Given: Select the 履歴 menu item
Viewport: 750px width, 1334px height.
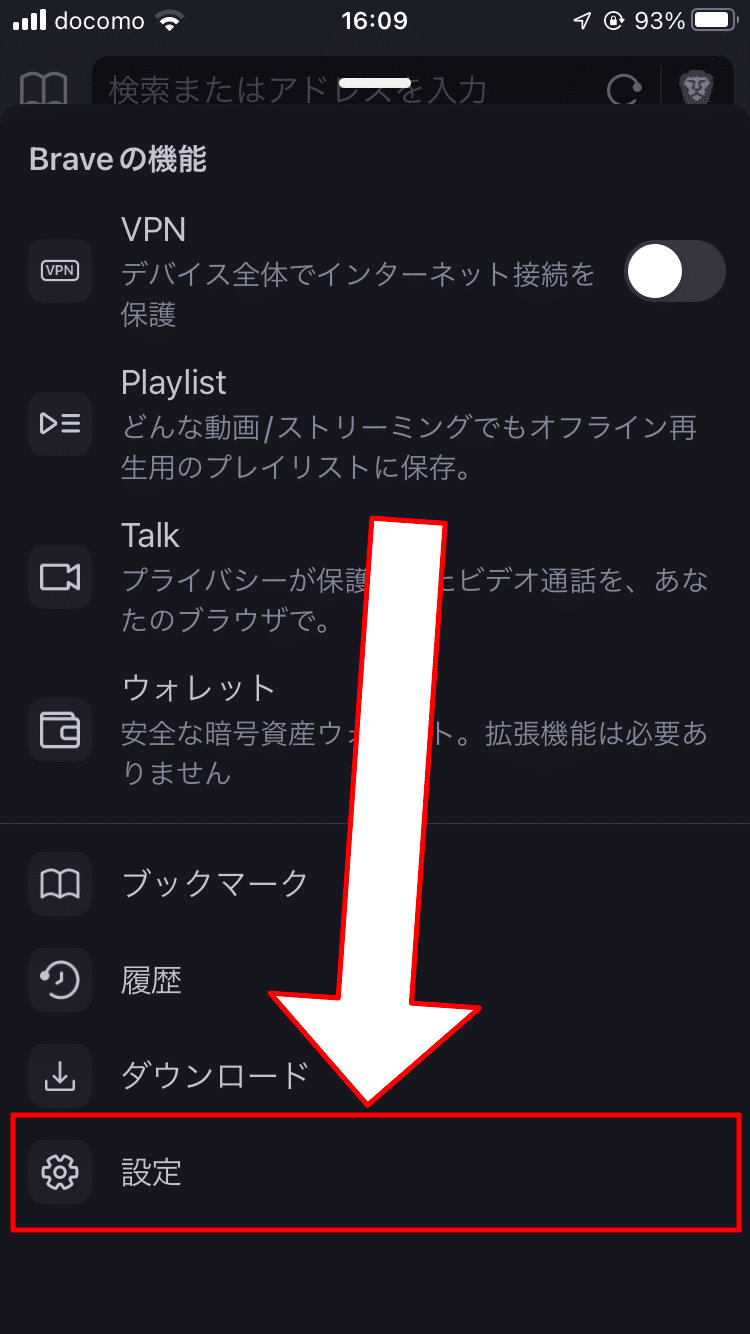Looking at the screenshot, I should (150, 980).
